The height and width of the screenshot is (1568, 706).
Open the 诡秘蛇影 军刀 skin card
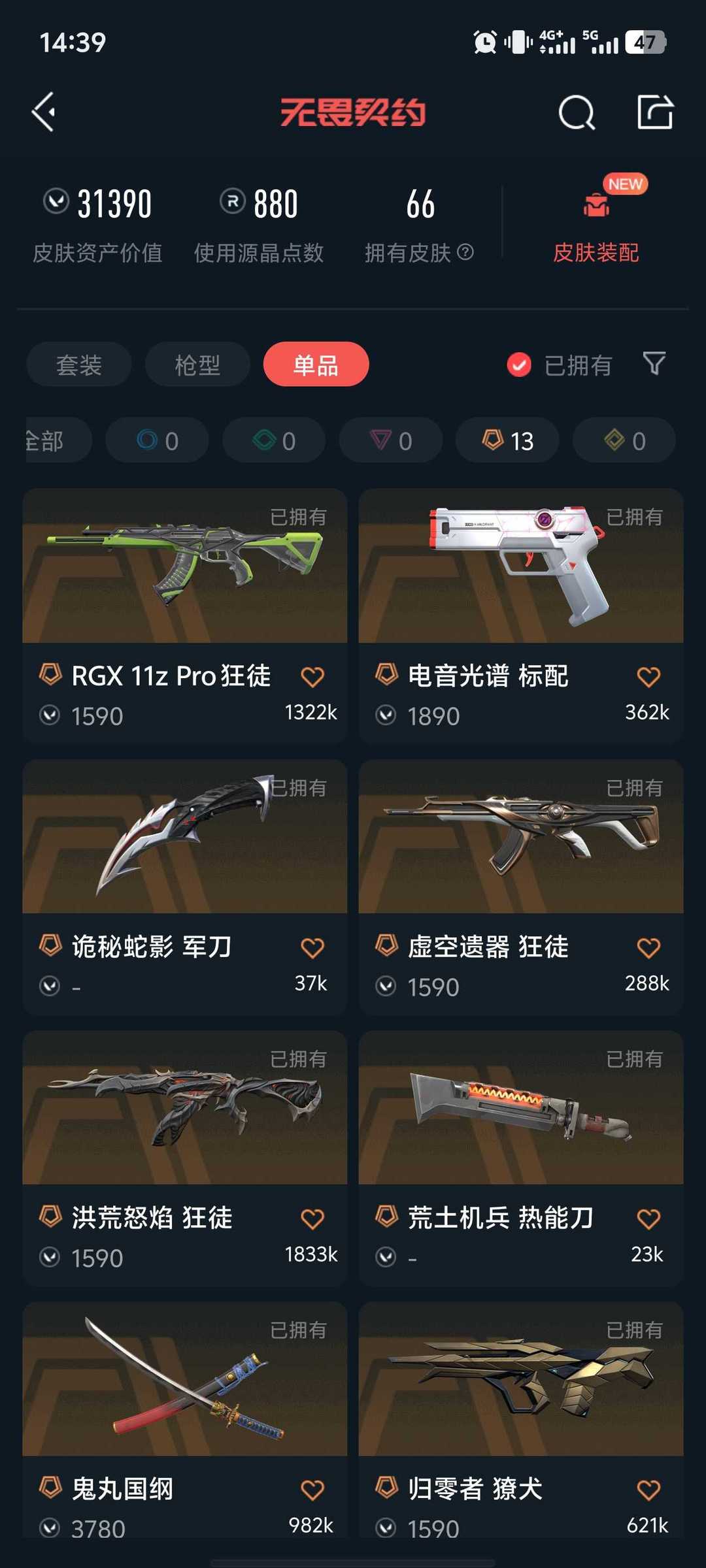[185, 887]
